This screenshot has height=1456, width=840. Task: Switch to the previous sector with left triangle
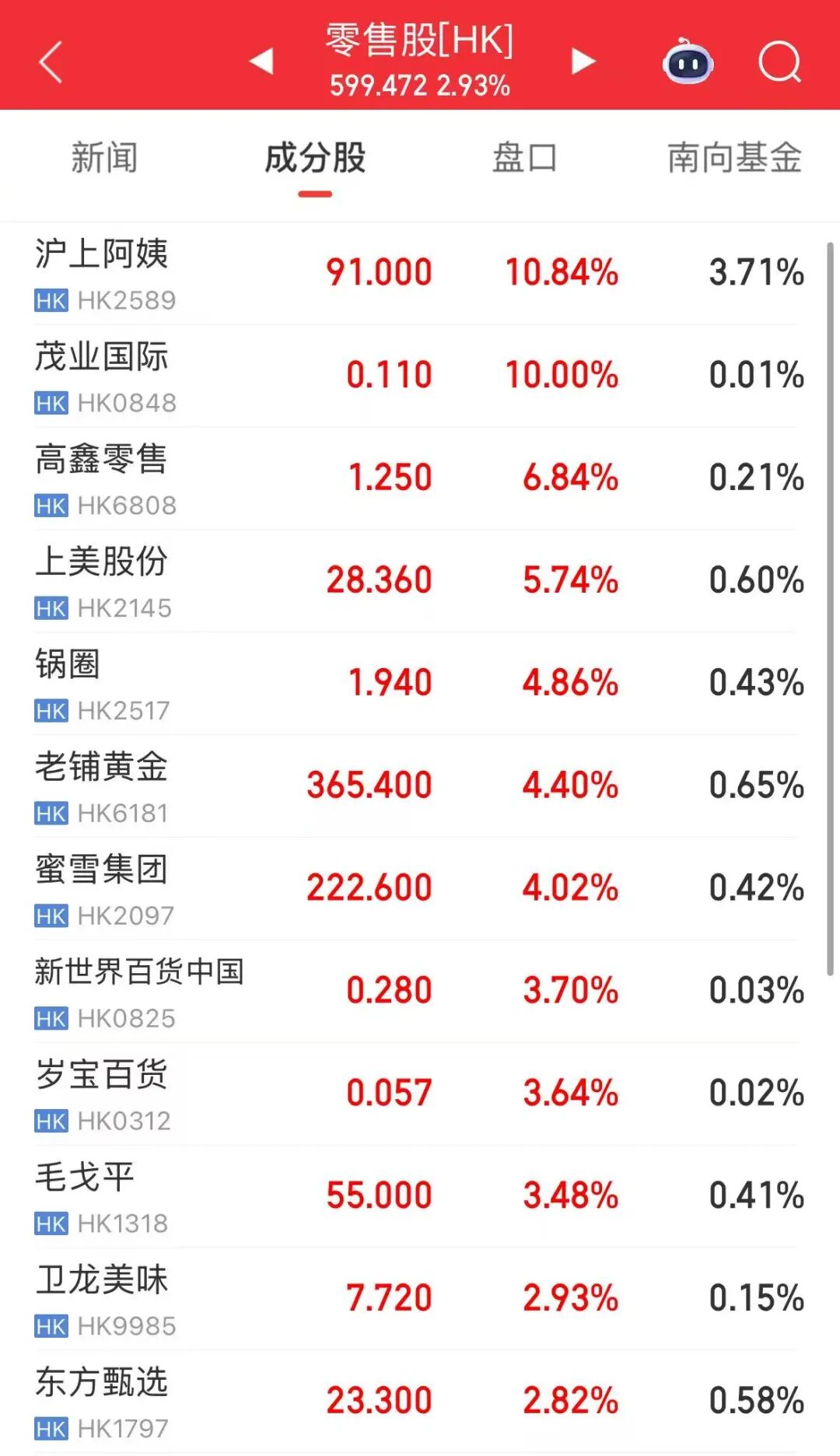coord(261,61)
